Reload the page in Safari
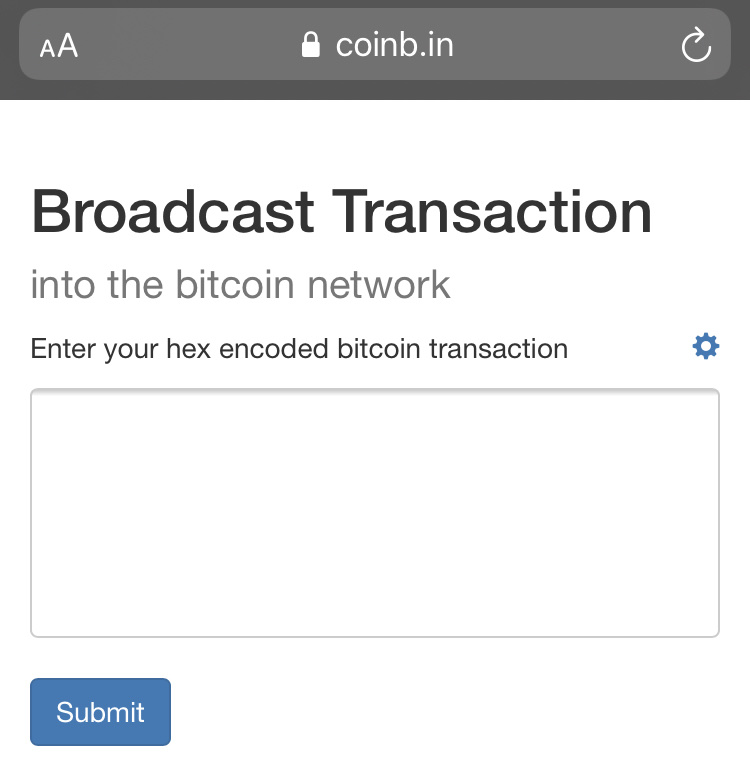Viewport: 750px width, 771px height. click(x=695, y=45)
